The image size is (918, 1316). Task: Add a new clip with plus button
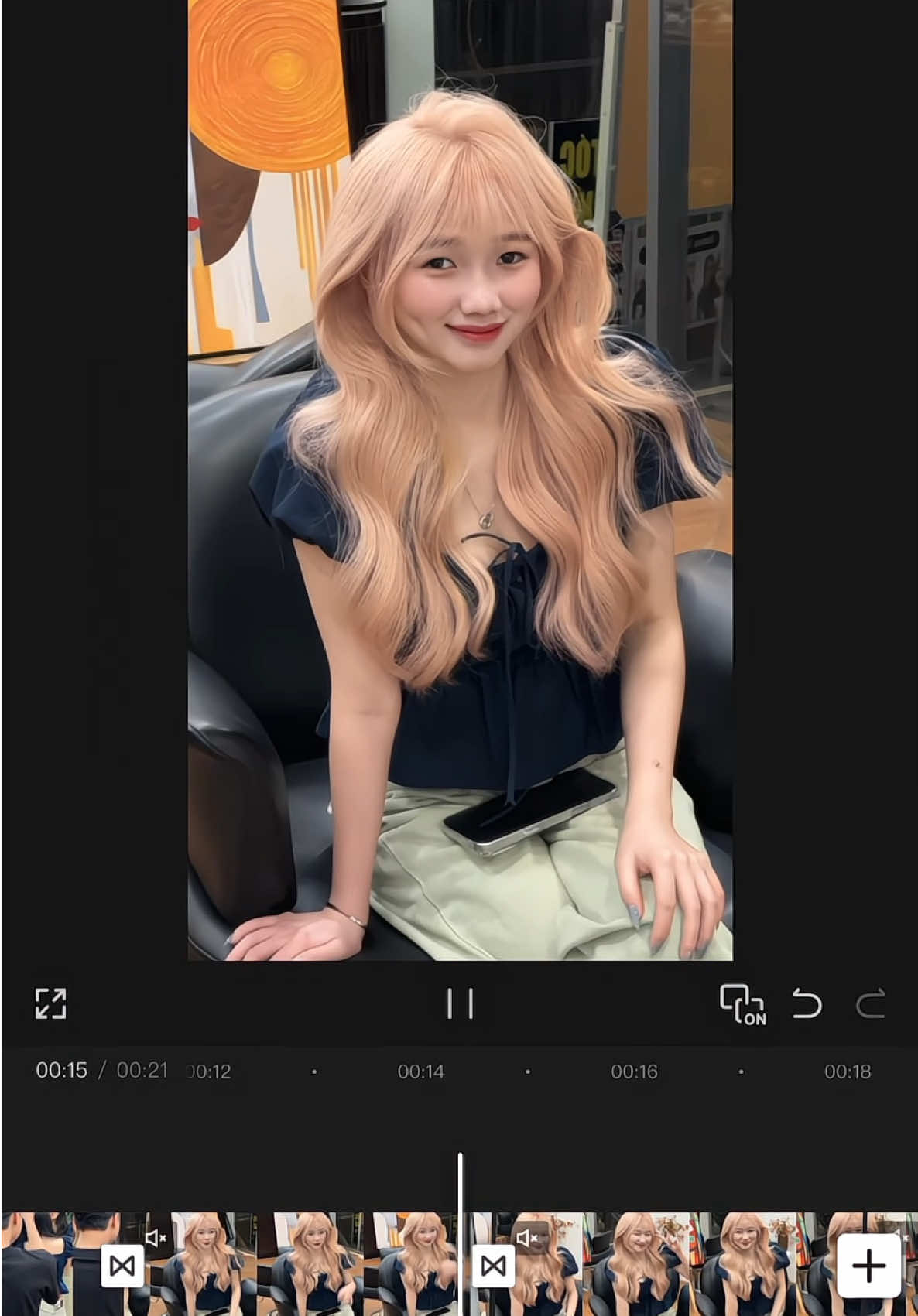tap(868, 1266)
